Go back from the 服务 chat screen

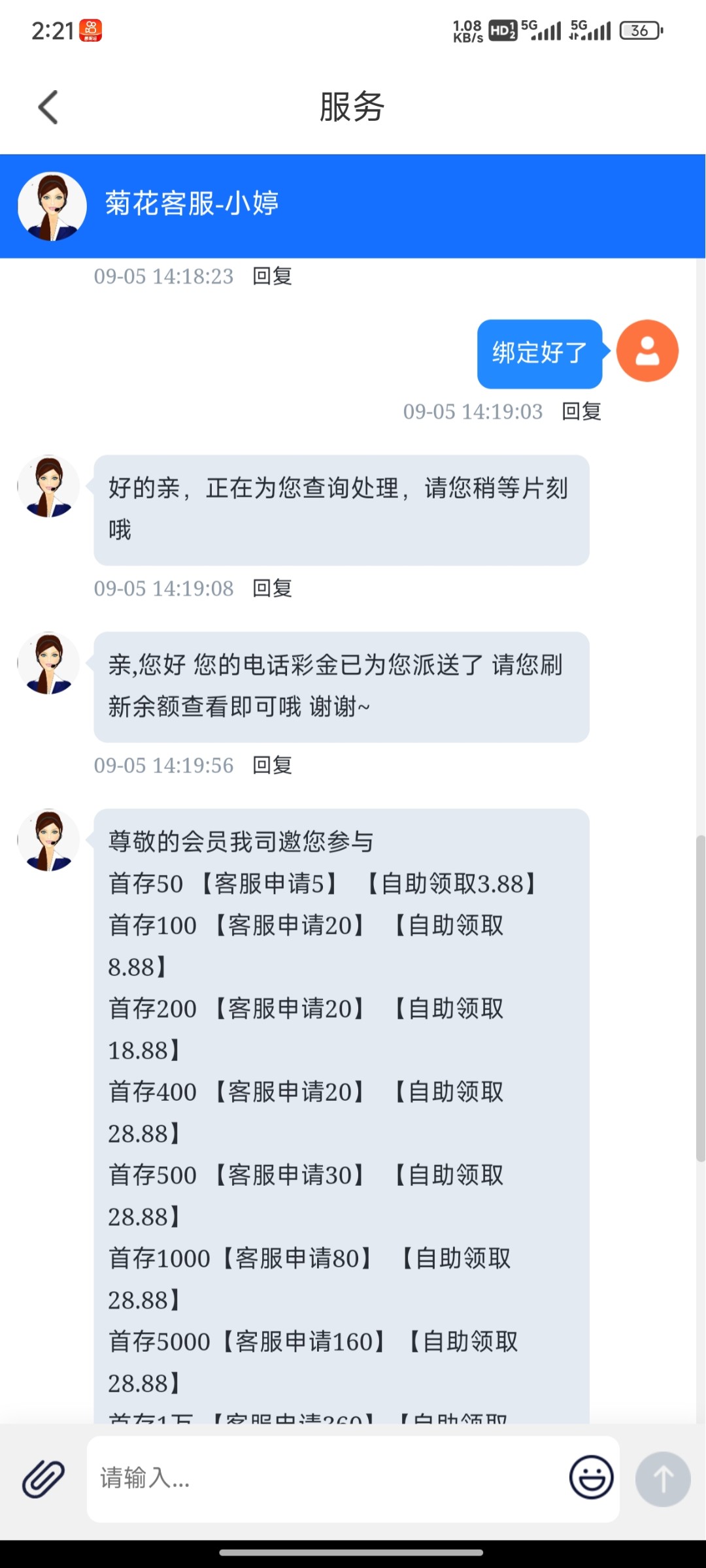[x=48, y=107]
